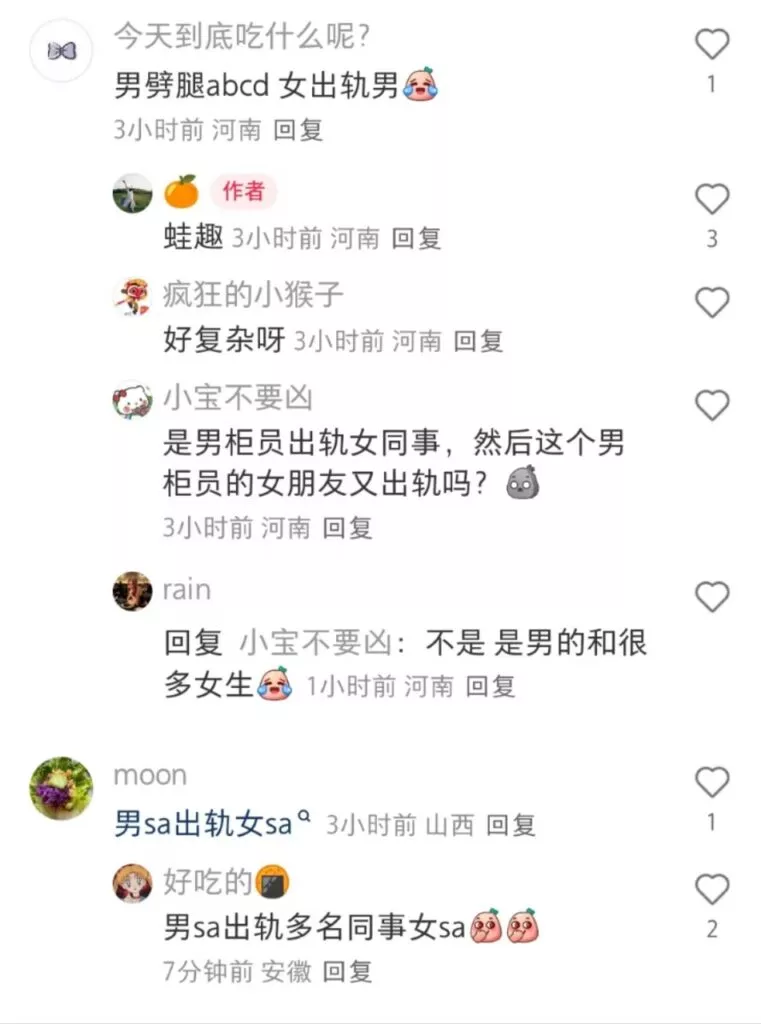Reply to the author's 蛙趣 comment

[416, 238]
